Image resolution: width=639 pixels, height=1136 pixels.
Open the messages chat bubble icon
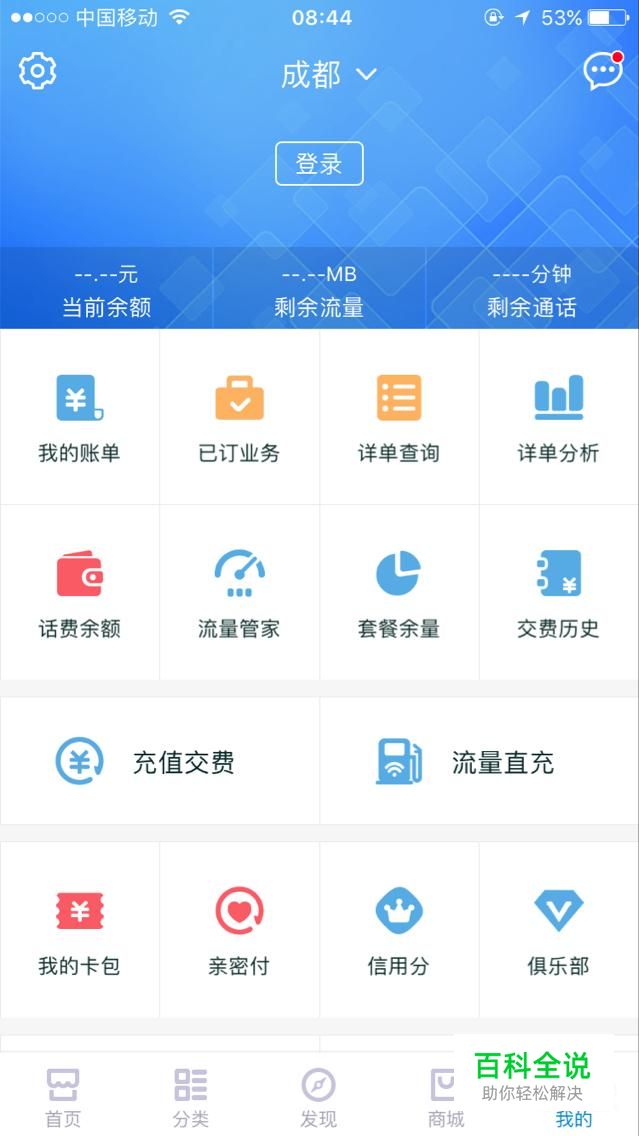604,70
